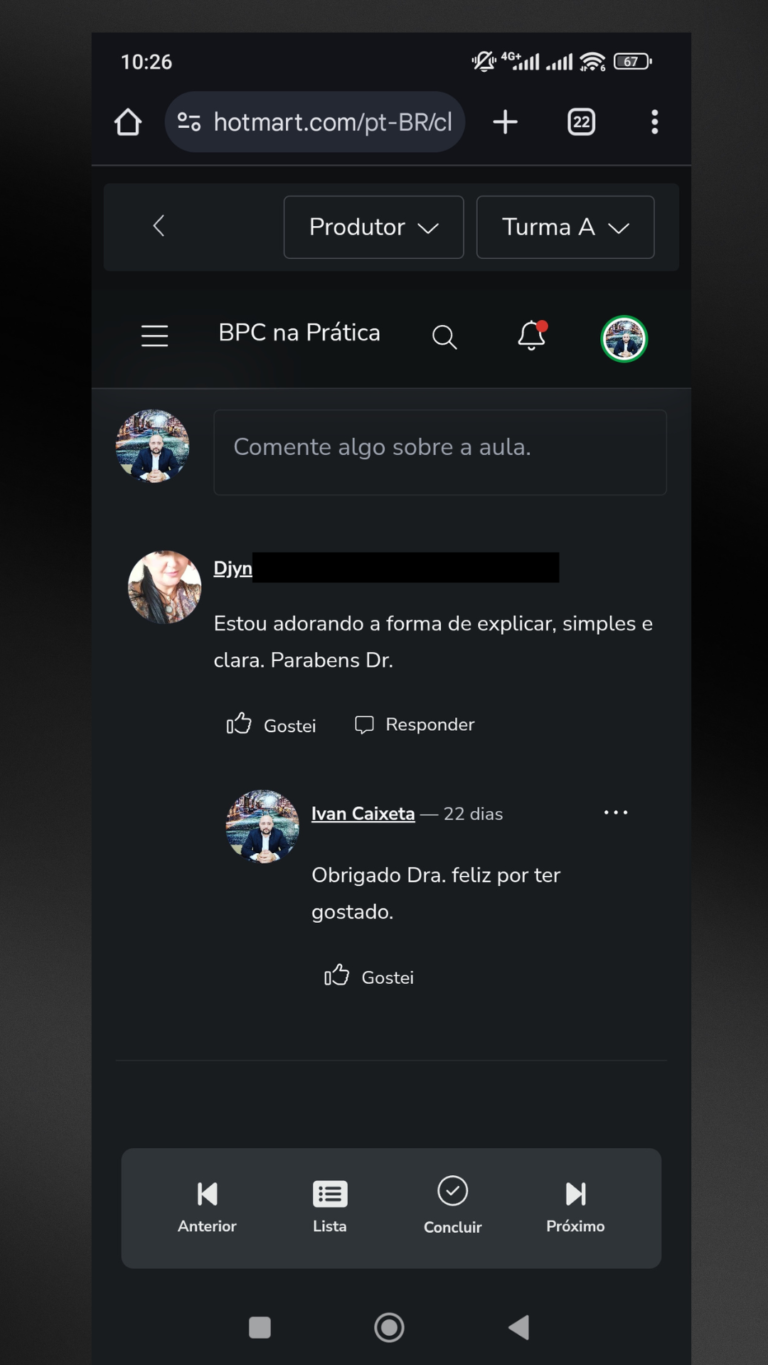Go back with the left chevron
The height and width of the screenshot is (1365, 768).
158,227
